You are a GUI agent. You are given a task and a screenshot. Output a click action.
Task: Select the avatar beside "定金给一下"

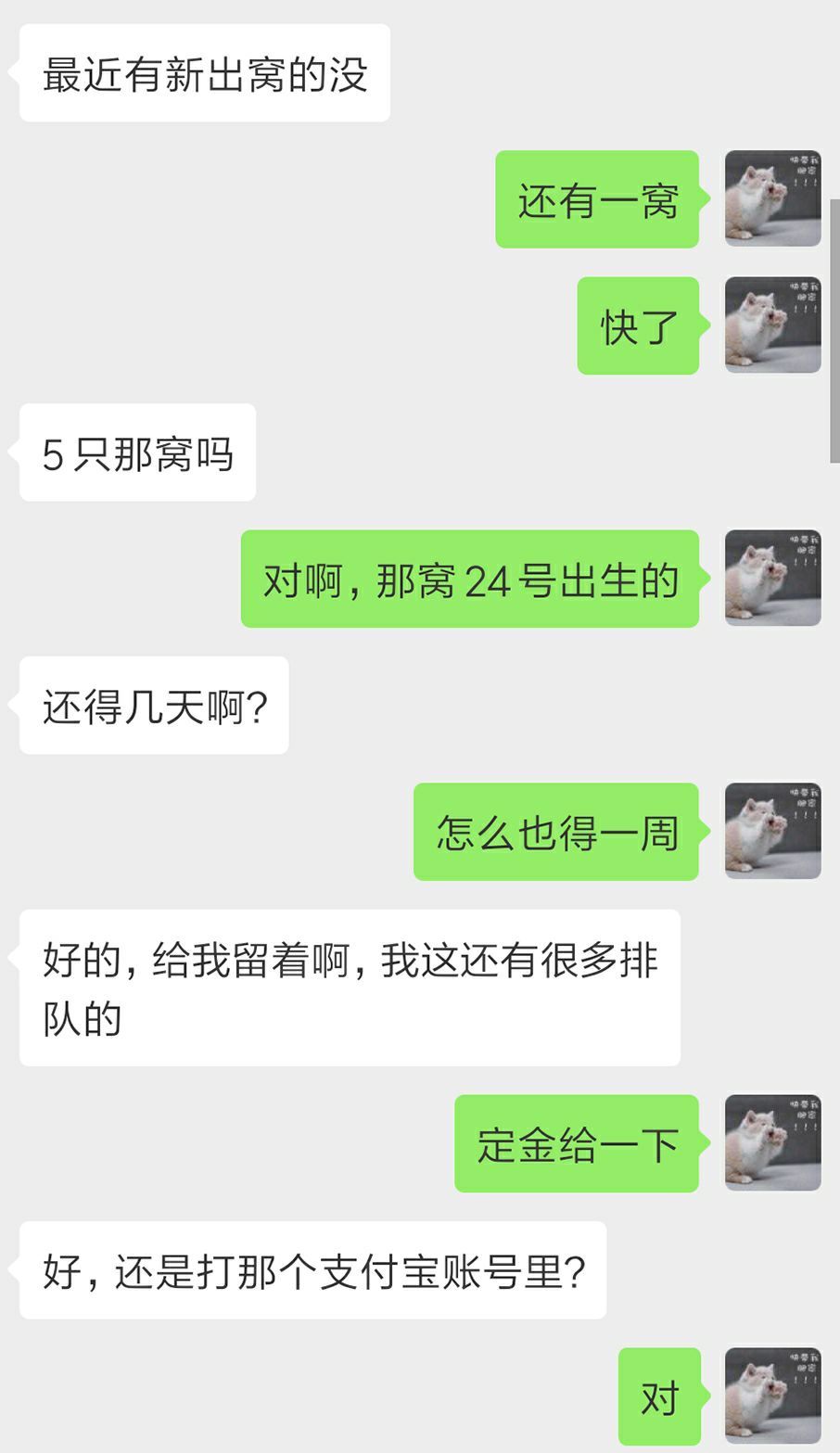point(774,1142)
